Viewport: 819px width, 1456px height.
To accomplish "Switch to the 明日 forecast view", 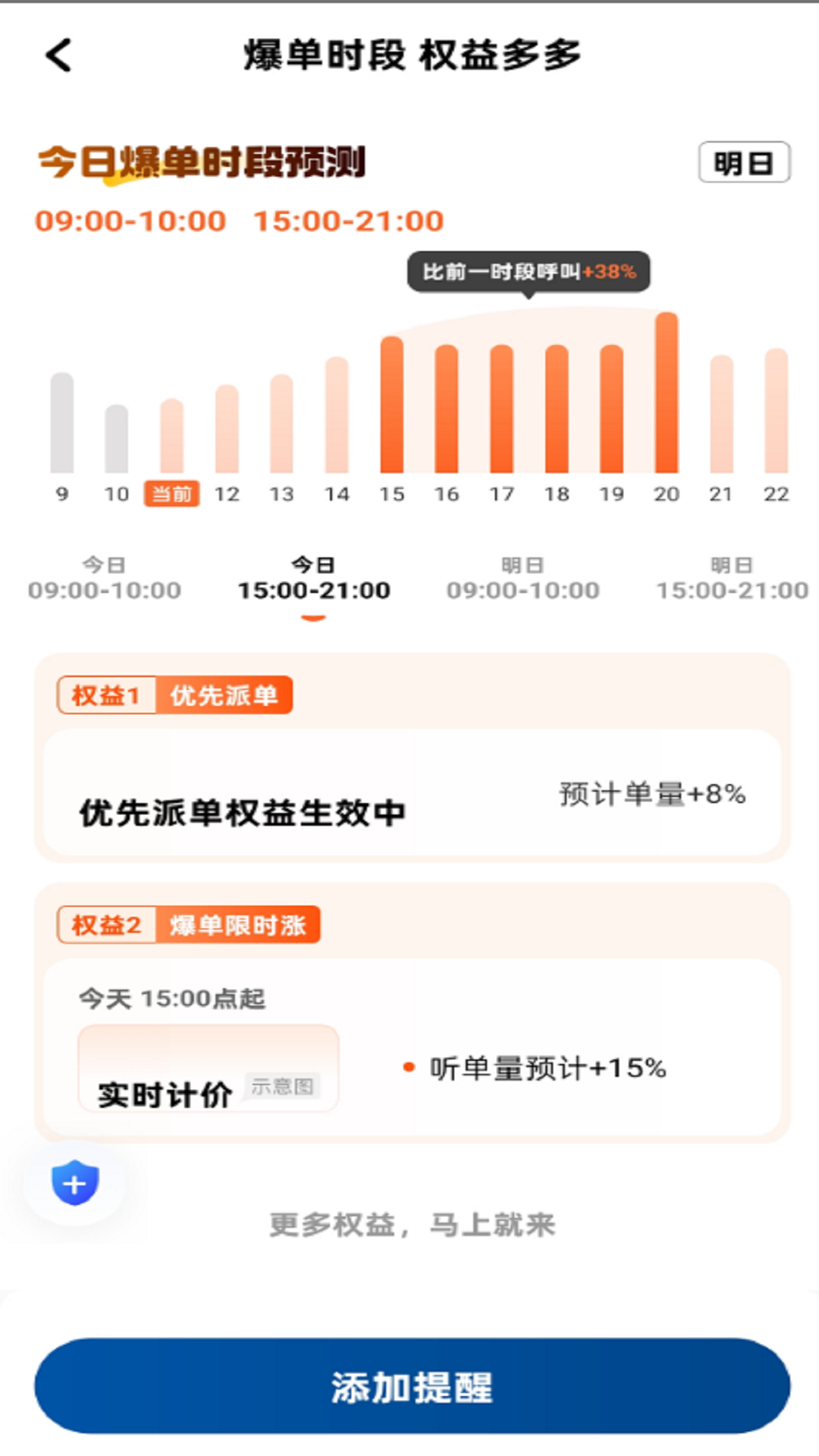I will coord(744,162).
